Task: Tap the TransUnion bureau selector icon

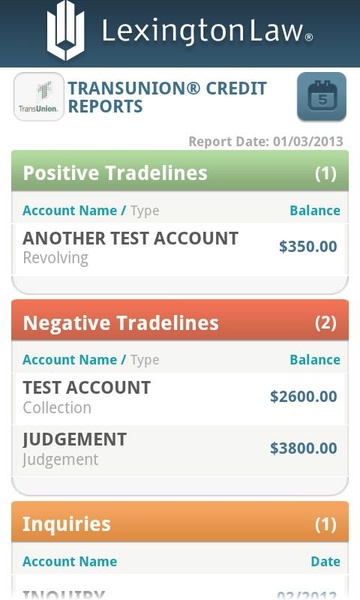Action: [x=39, y=96]
